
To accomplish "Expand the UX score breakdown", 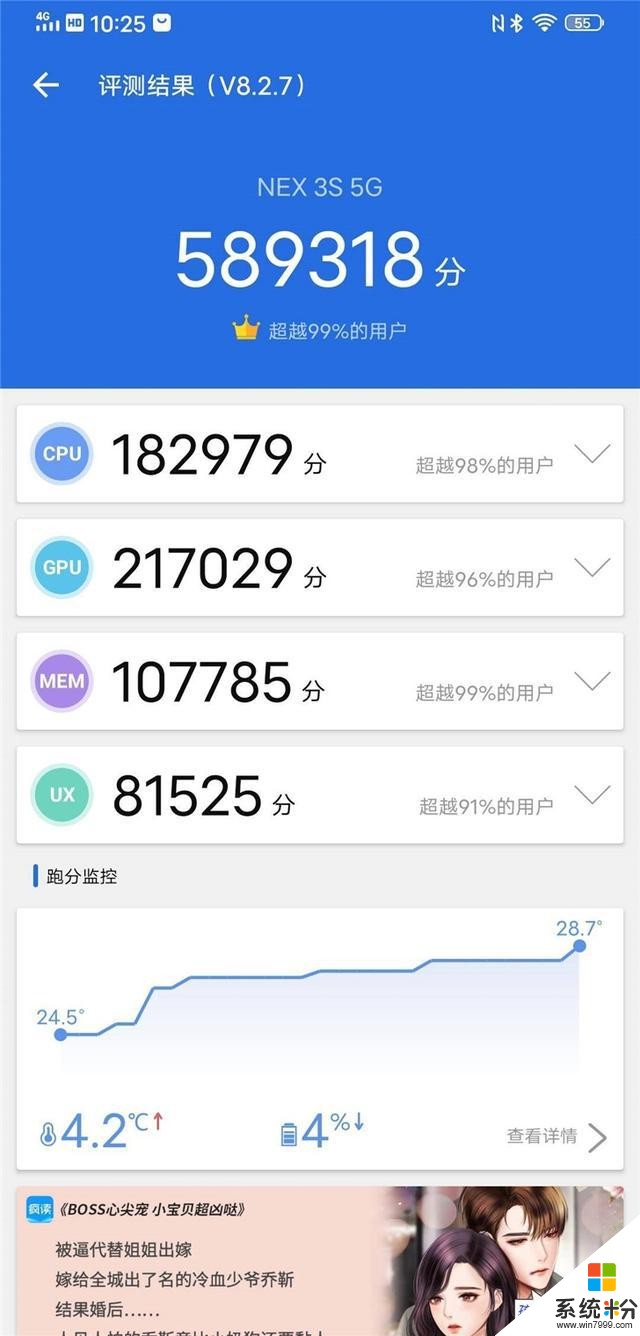I will coord(592,796).
